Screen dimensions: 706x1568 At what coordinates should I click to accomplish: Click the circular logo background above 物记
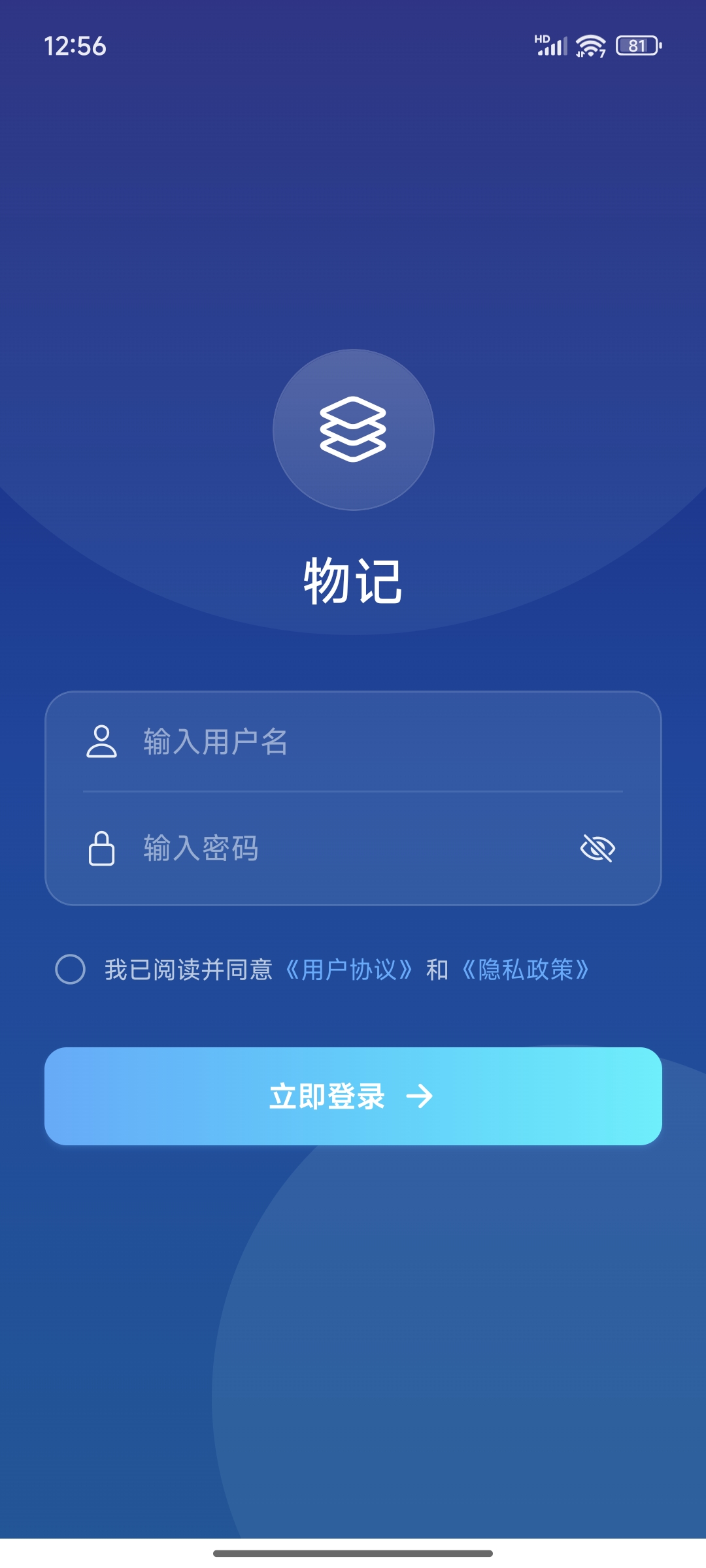click(x=353, y=379)
